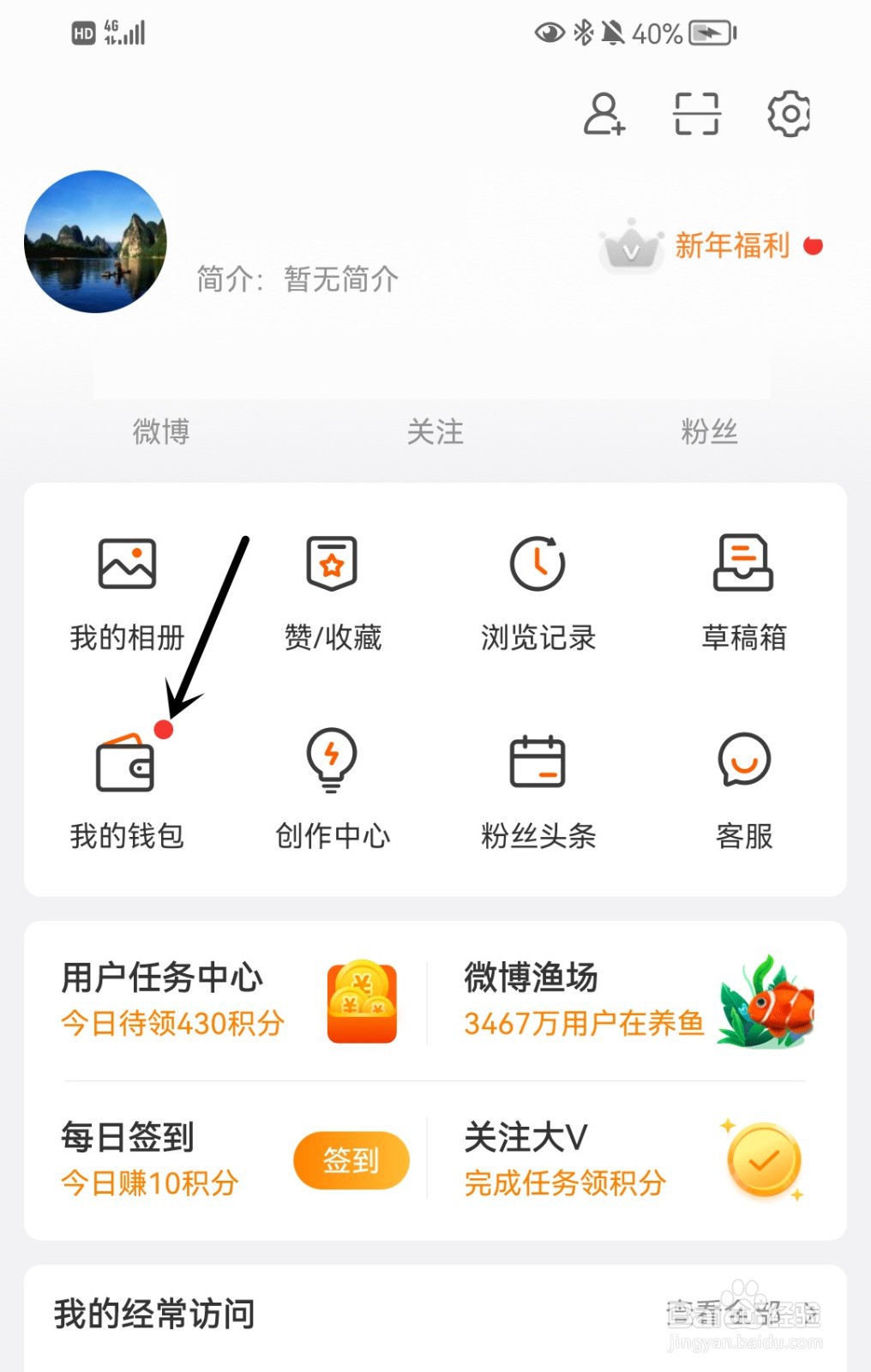The image size is (871, 1372).
Task: Open 关注大V task card
Action: tap(634, 1159)
